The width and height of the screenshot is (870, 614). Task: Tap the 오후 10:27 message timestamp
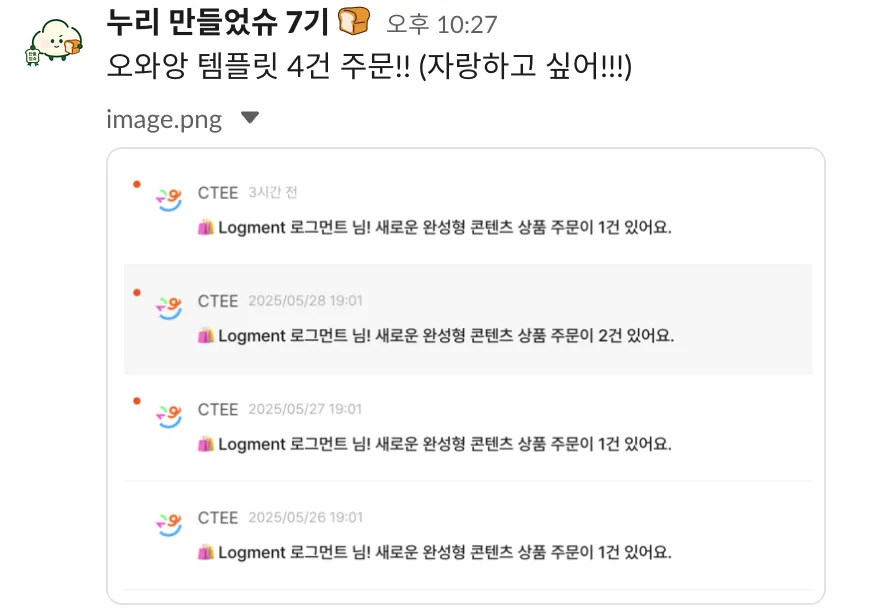441,24
